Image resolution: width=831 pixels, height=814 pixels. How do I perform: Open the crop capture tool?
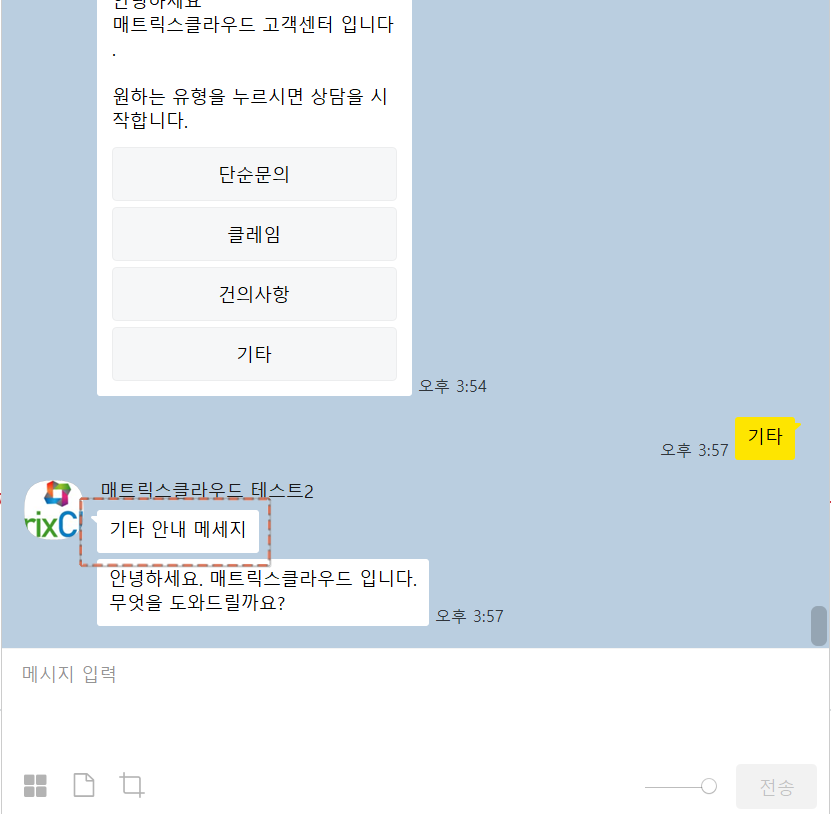[132, 785]
